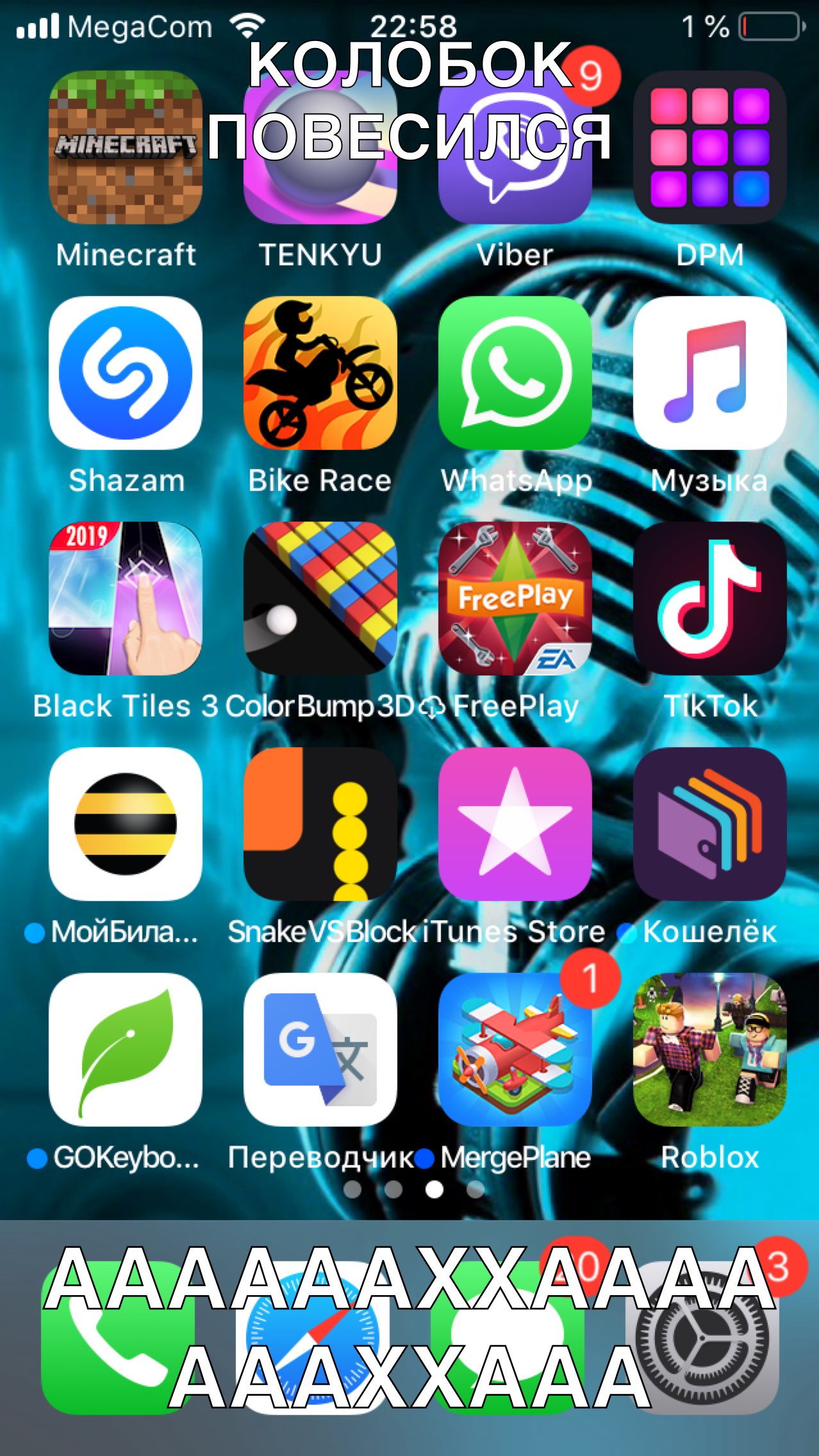Open the Кошелёк wallet app
Screen dimensions: 819x1456
(x=709, y=824)
